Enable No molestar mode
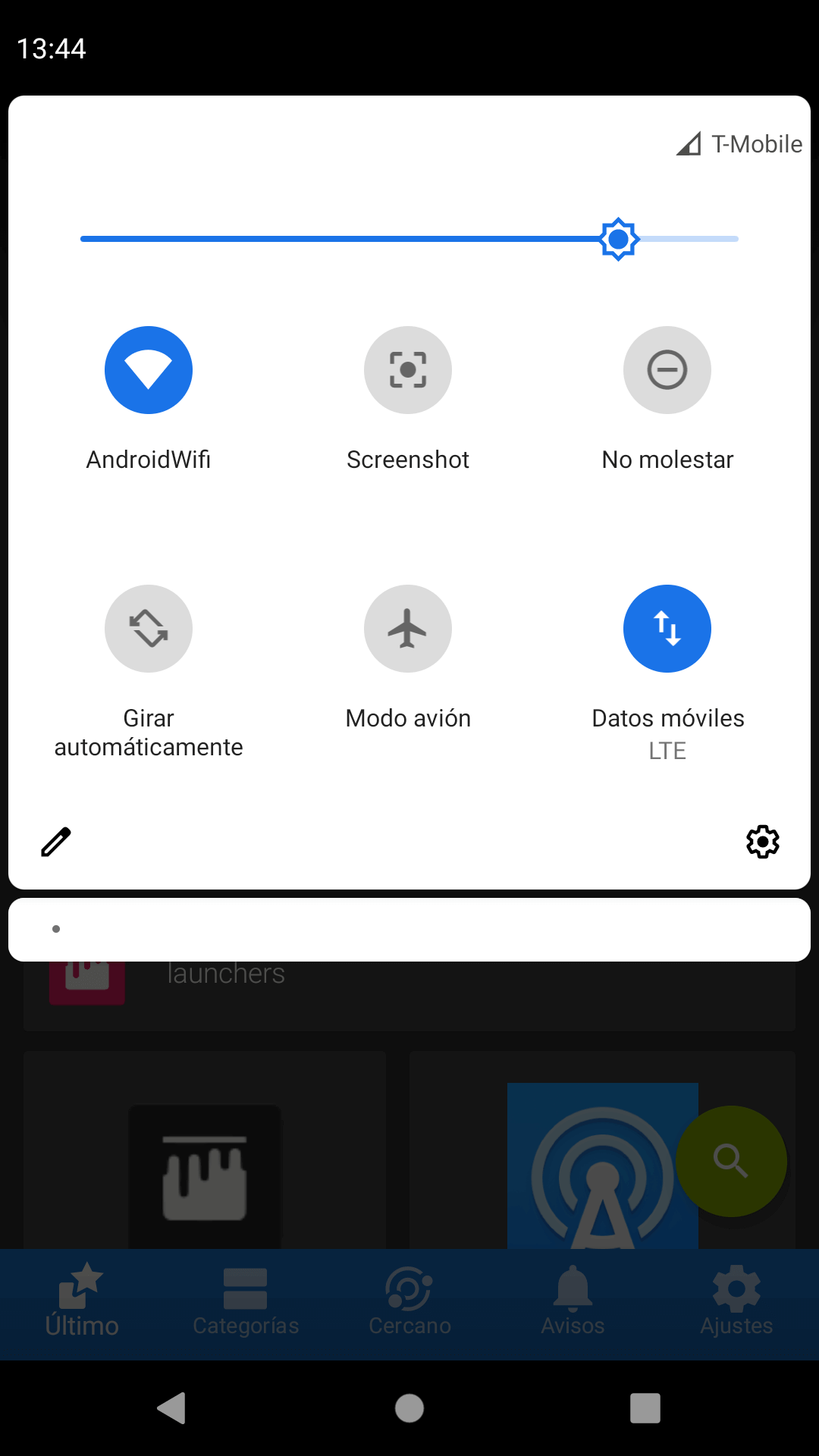The width and height of the screenshot is (819, 1456). click(x=667, y=370)
